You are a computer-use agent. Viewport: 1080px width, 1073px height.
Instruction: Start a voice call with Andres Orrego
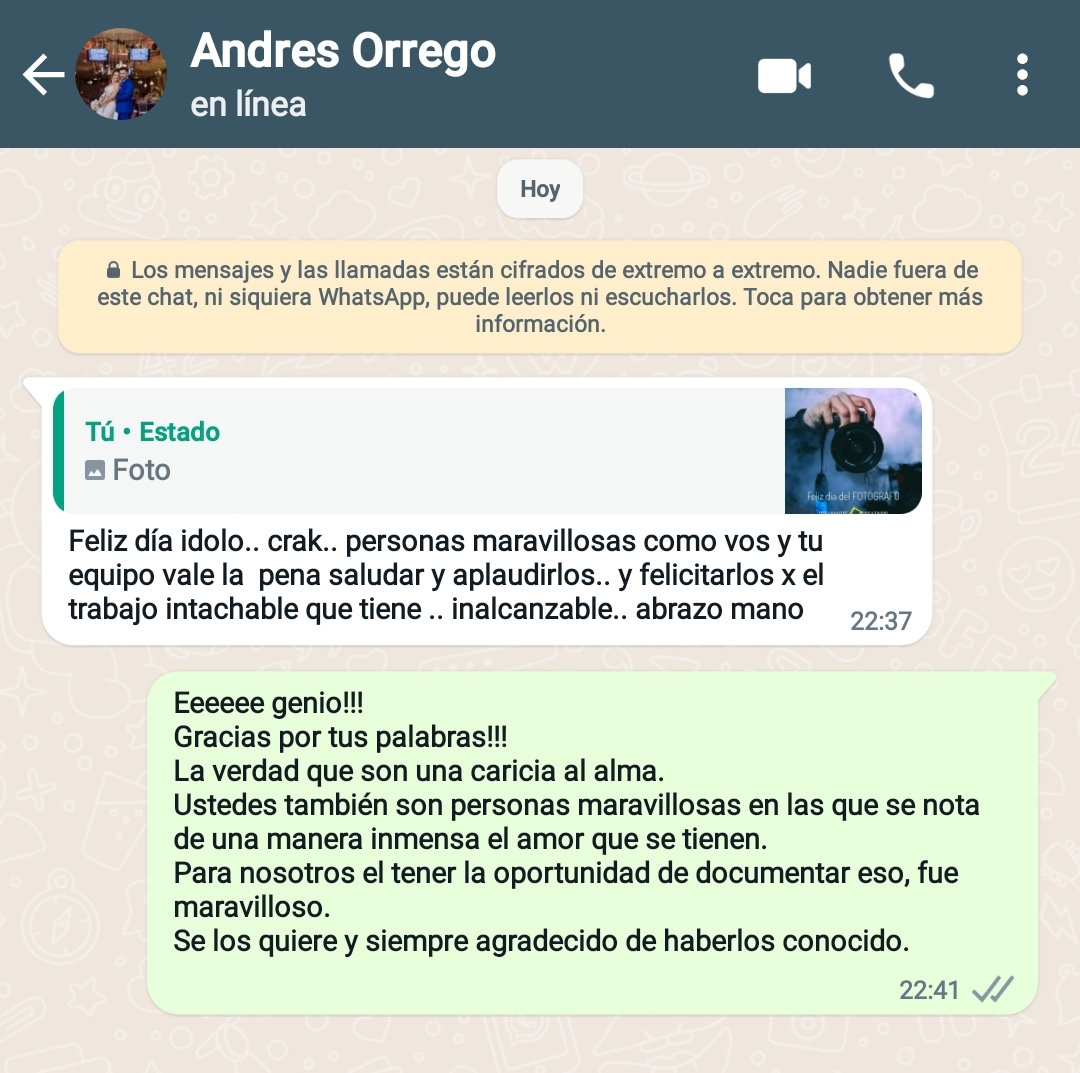point(911,76)
